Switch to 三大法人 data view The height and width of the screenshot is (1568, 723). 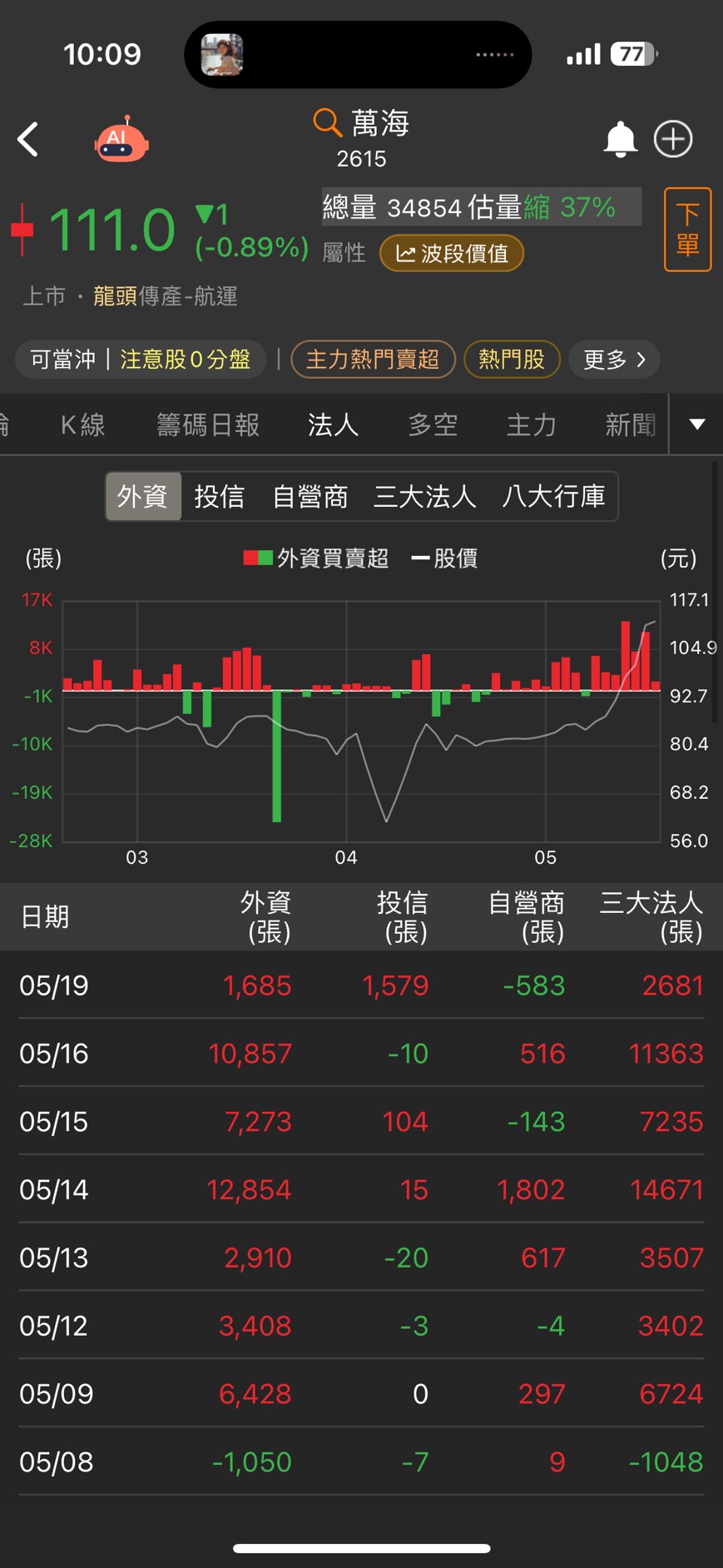pos(424,496)
